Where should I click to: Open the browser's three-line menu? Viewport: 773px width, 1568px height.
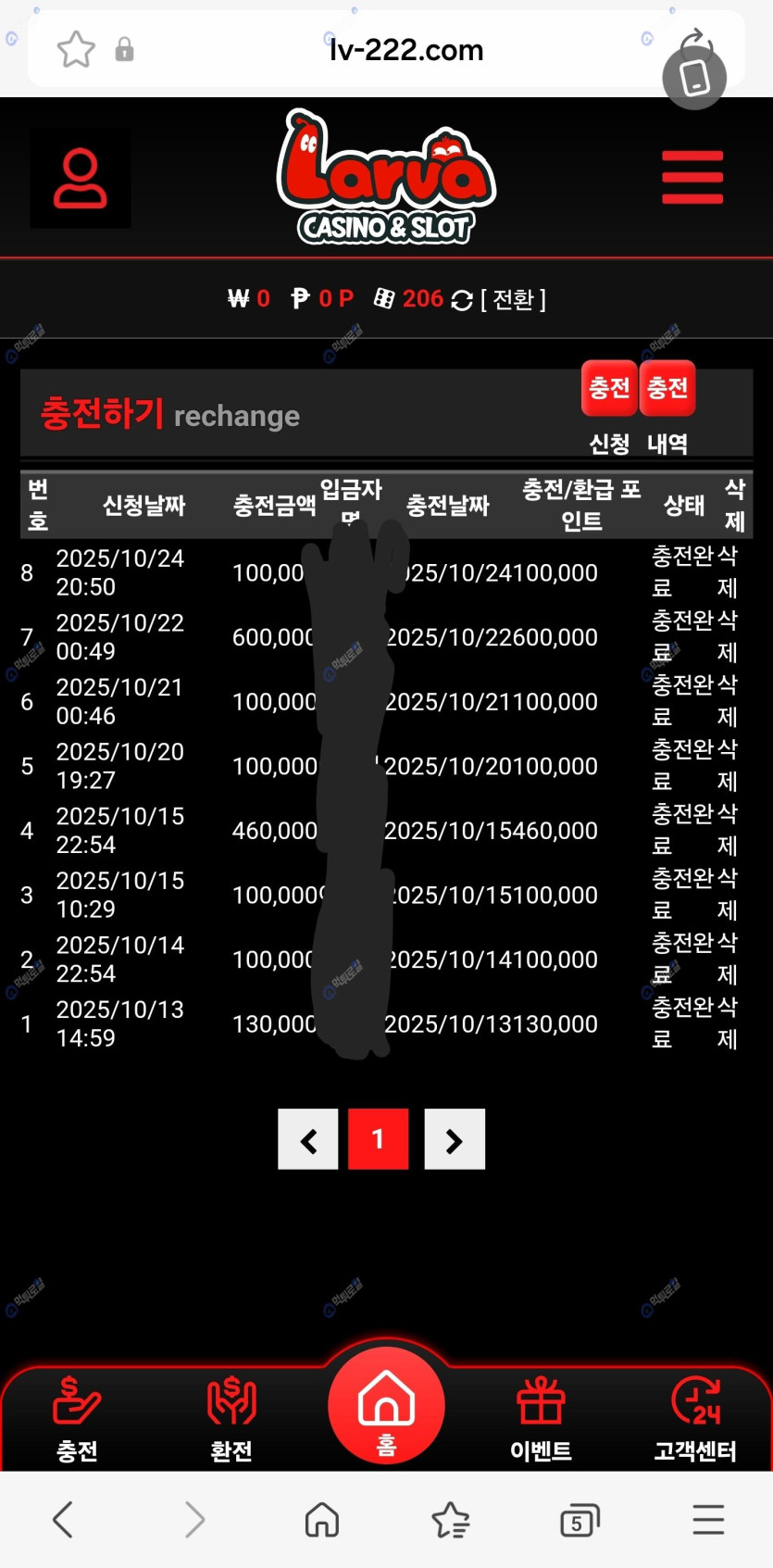tap(708, 1520)
